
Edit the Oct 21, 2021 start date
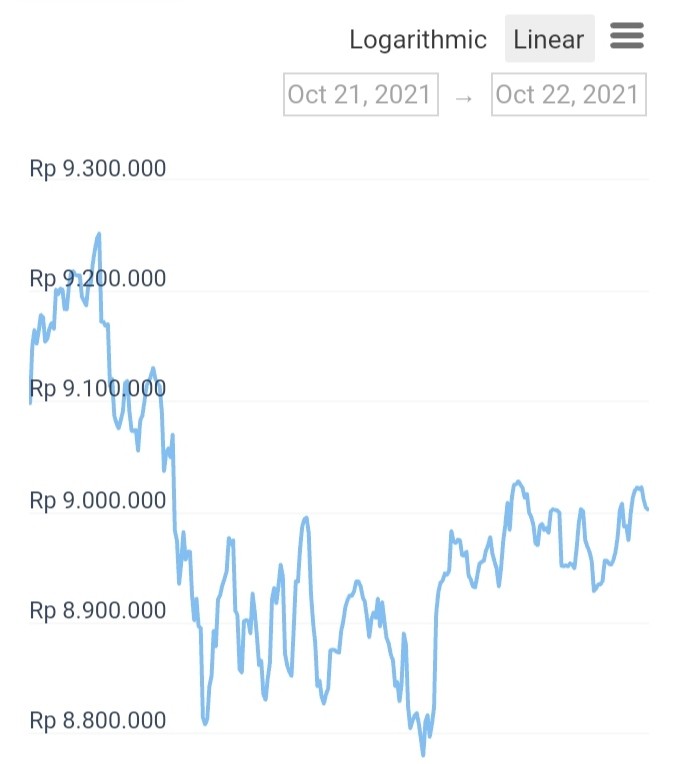(360, 95)
